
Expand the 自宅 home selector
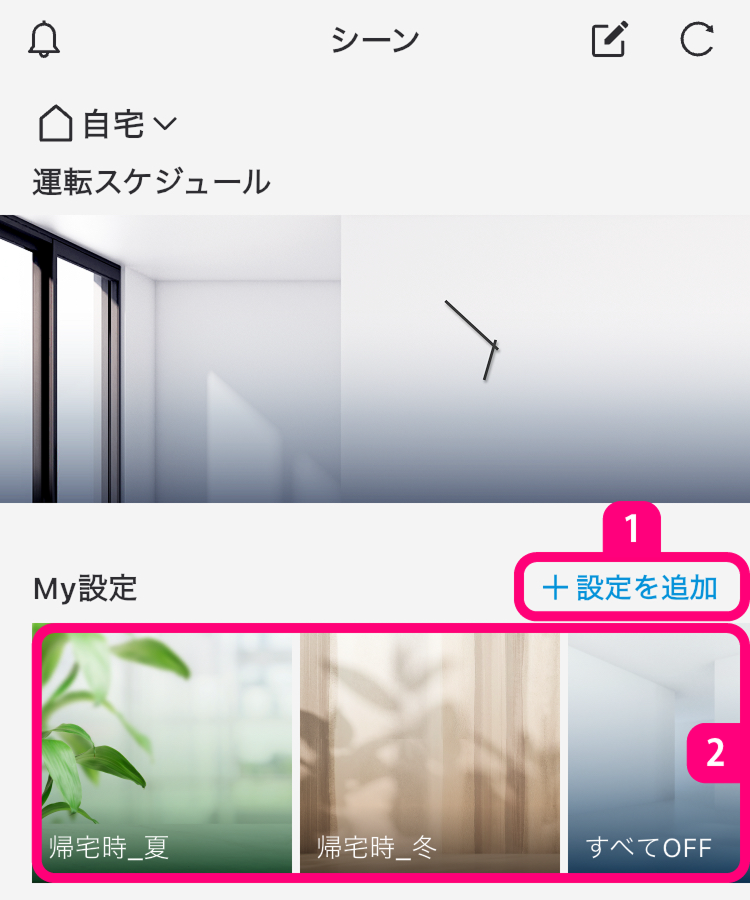click(108, 125)
